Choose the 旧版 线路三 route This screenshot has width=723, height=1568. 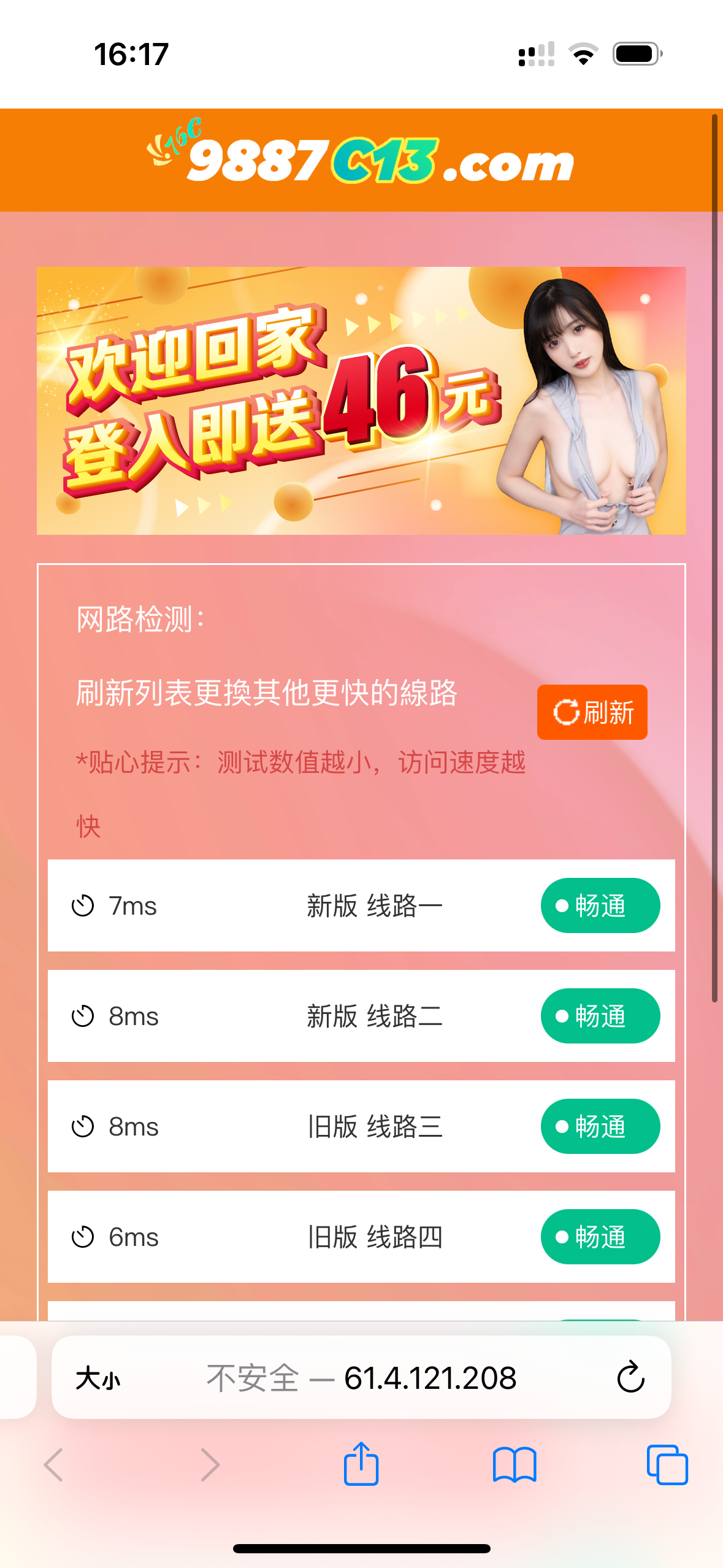tap(361, 1126)
